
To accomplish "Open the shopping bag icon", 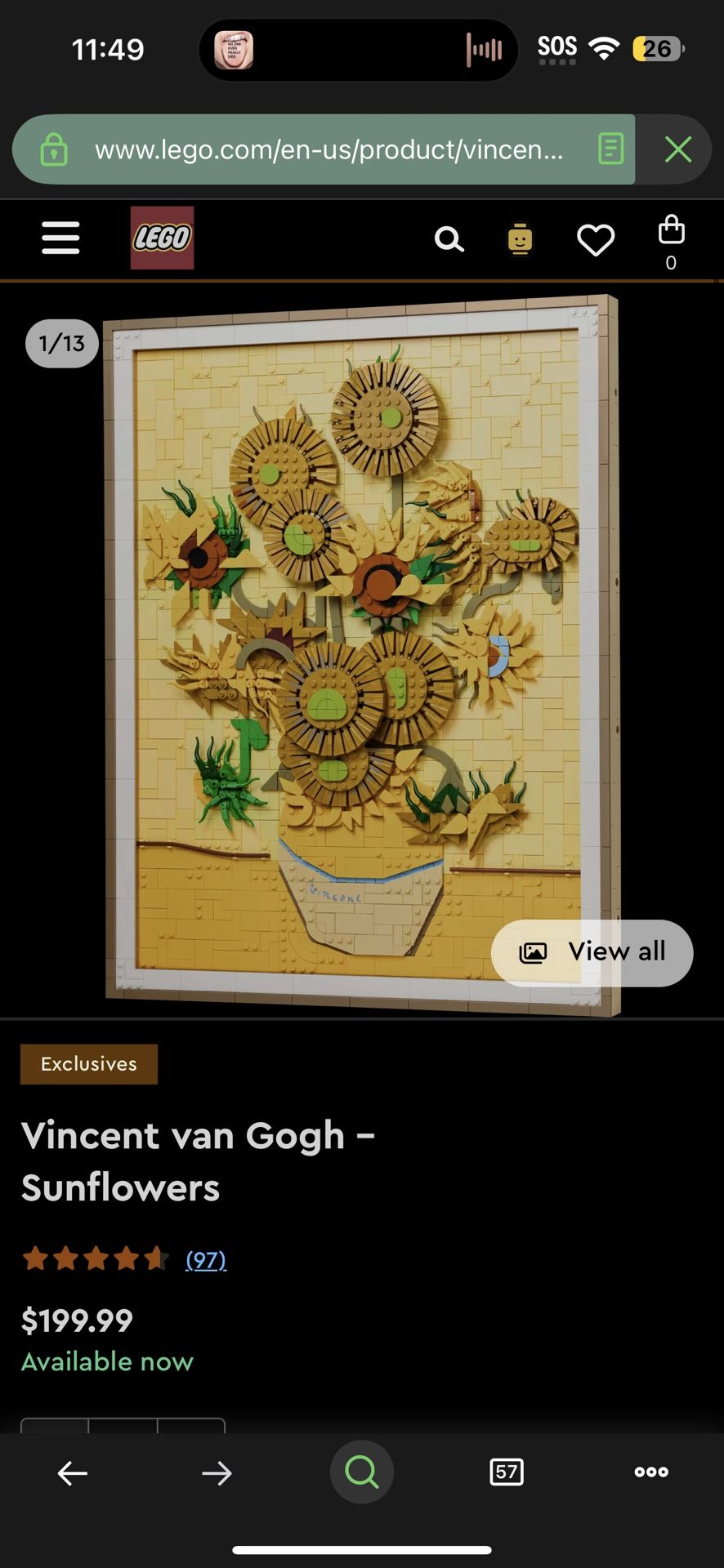I will coord(670,237).
